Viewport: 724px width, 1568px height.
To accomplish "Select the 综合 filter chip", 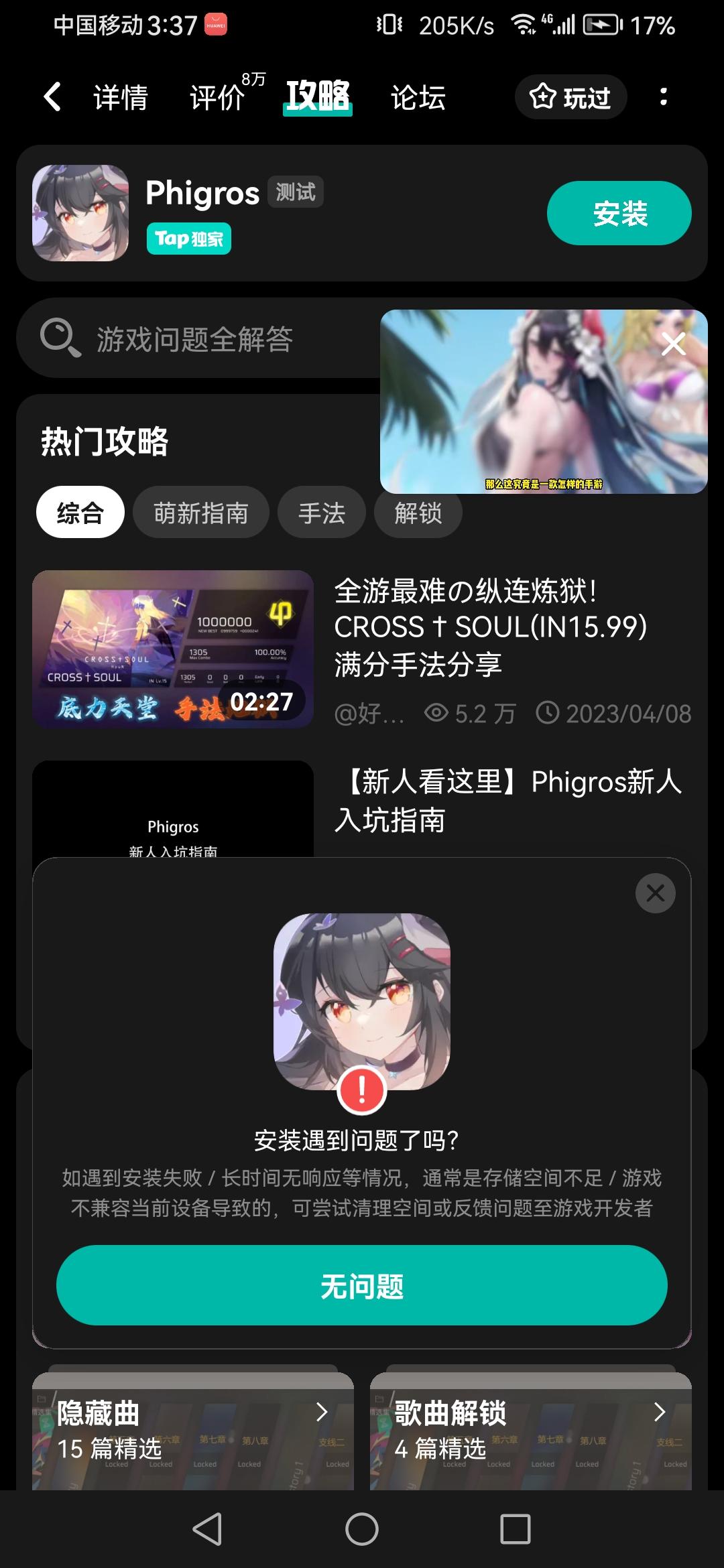I will (x=80, y=511).
